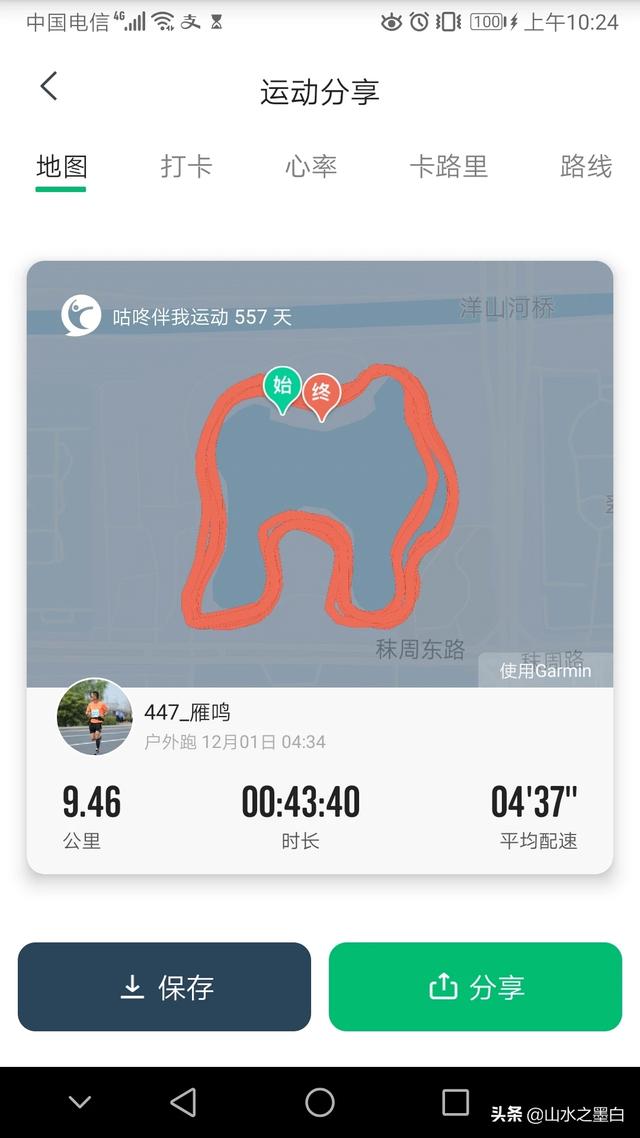
Task: Save the run card with 保存
Action: click(164, 986)
